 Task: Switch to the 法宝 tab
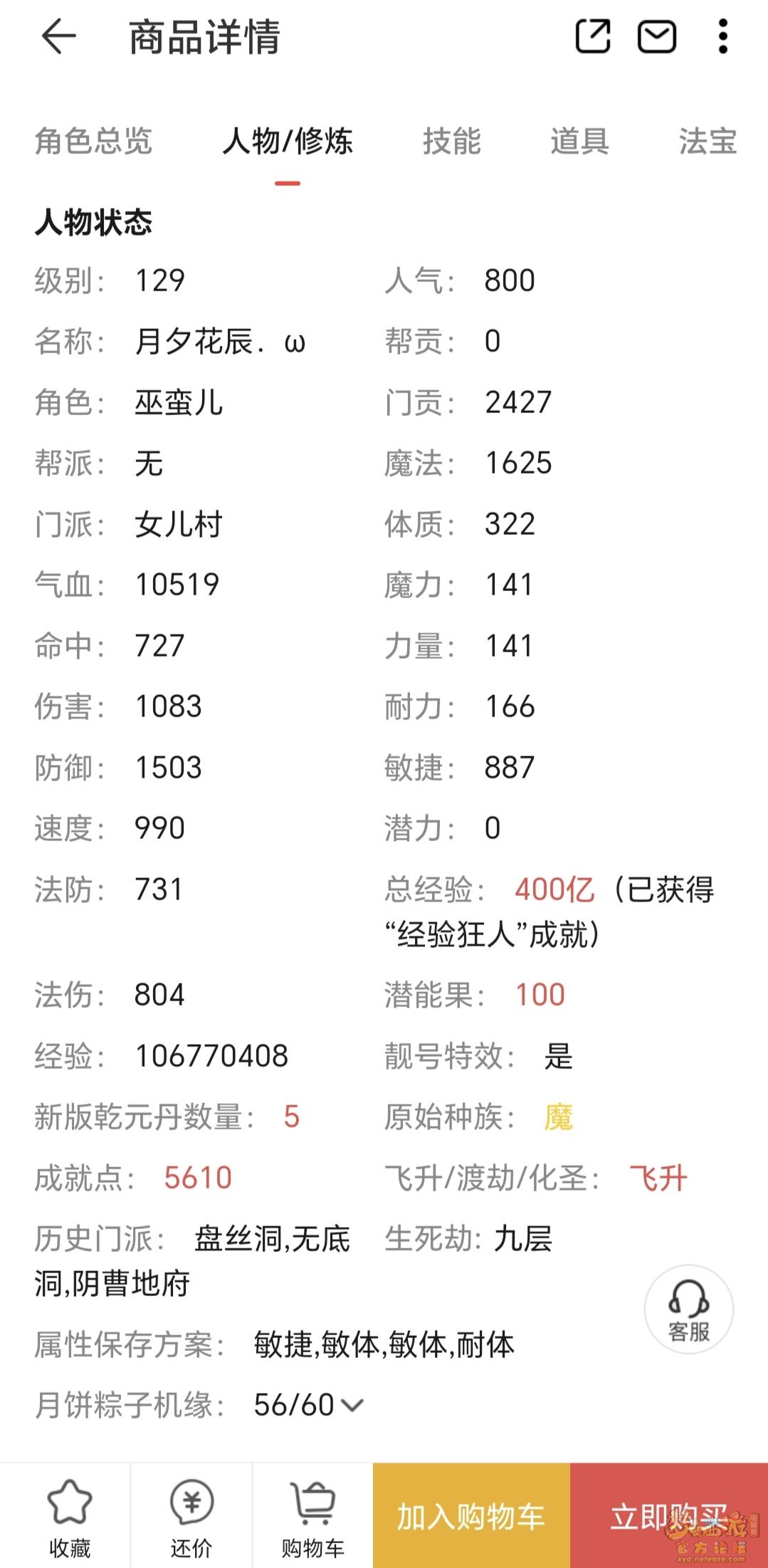[707, 141]
